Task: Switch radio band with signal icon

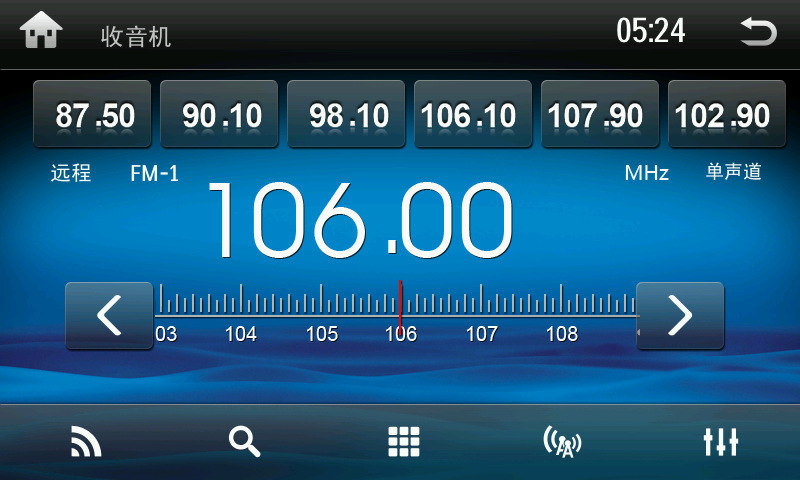Action: point(86,441)
